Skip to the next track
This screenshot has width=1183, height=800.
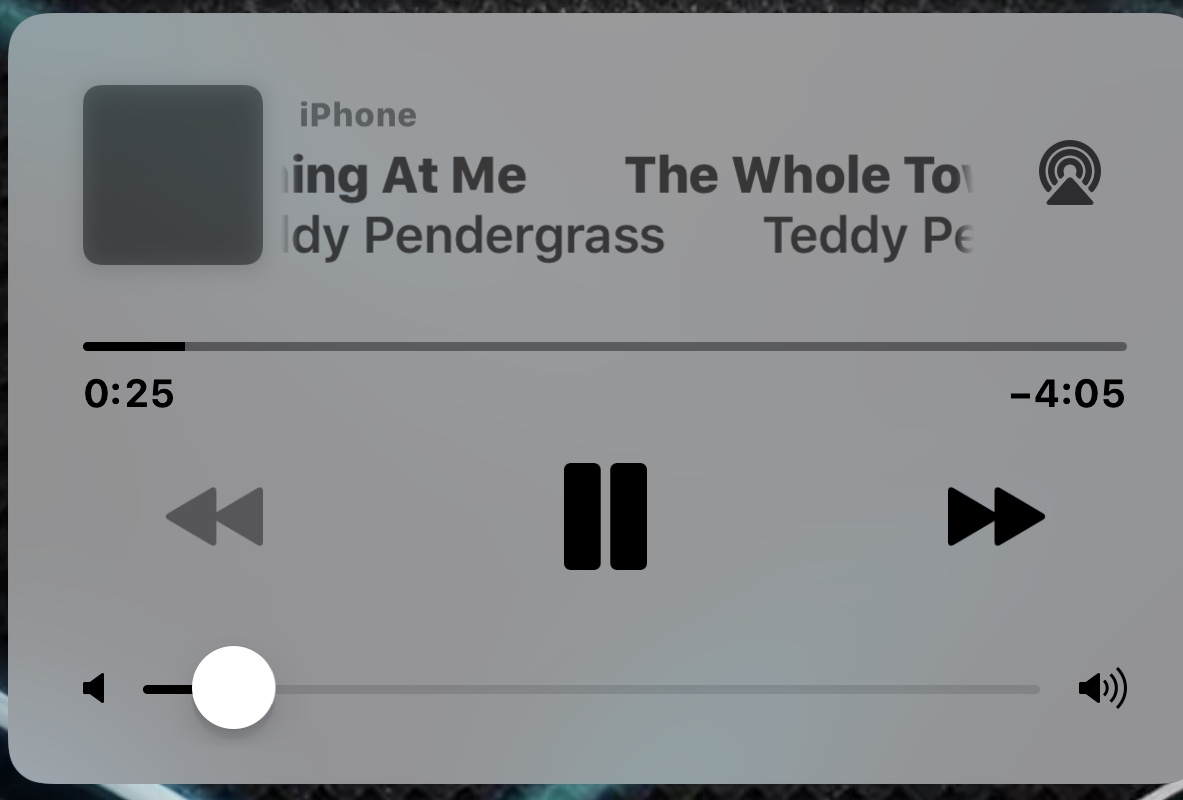(x=995, y=517)
